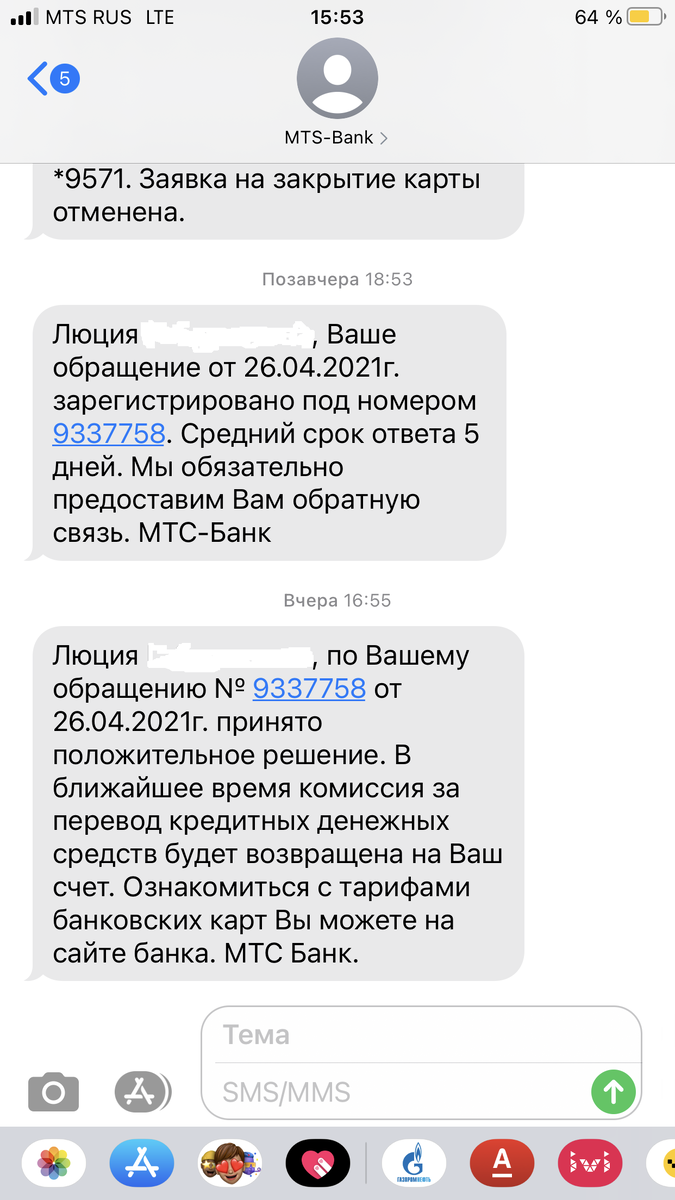Open the Photos iMessage app
This screenshot has width=675, height=1200.
[53, 1163]
